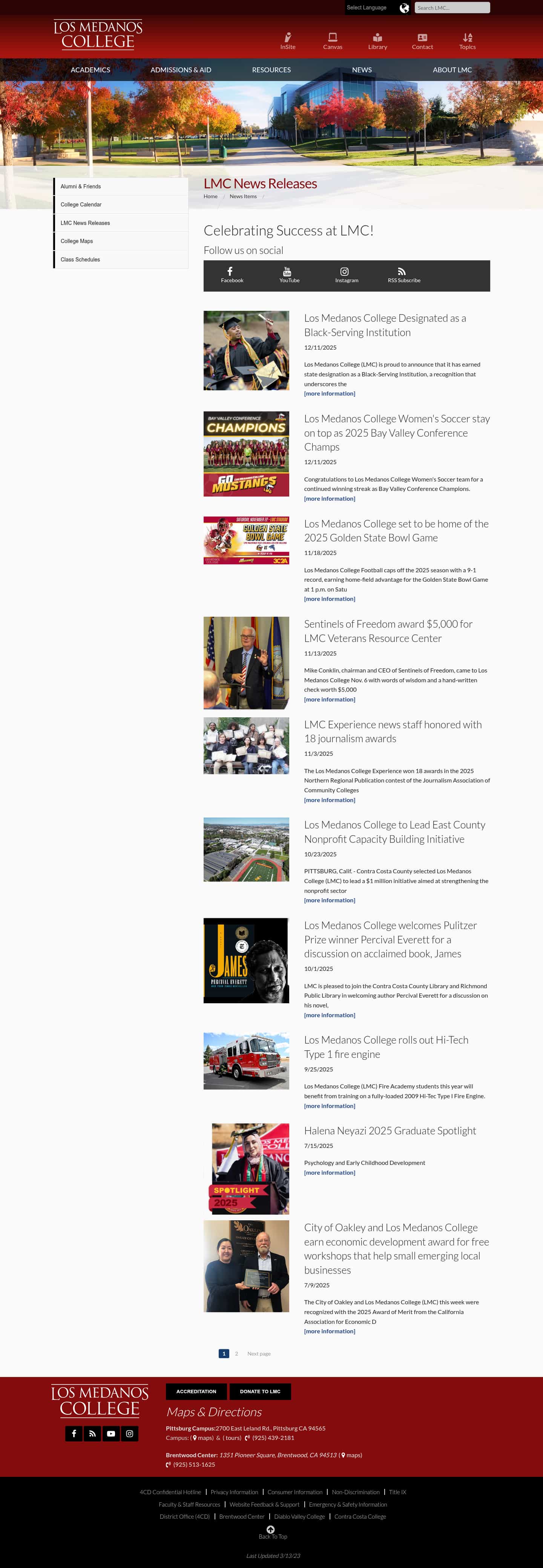Open the Academics menu

90,70
